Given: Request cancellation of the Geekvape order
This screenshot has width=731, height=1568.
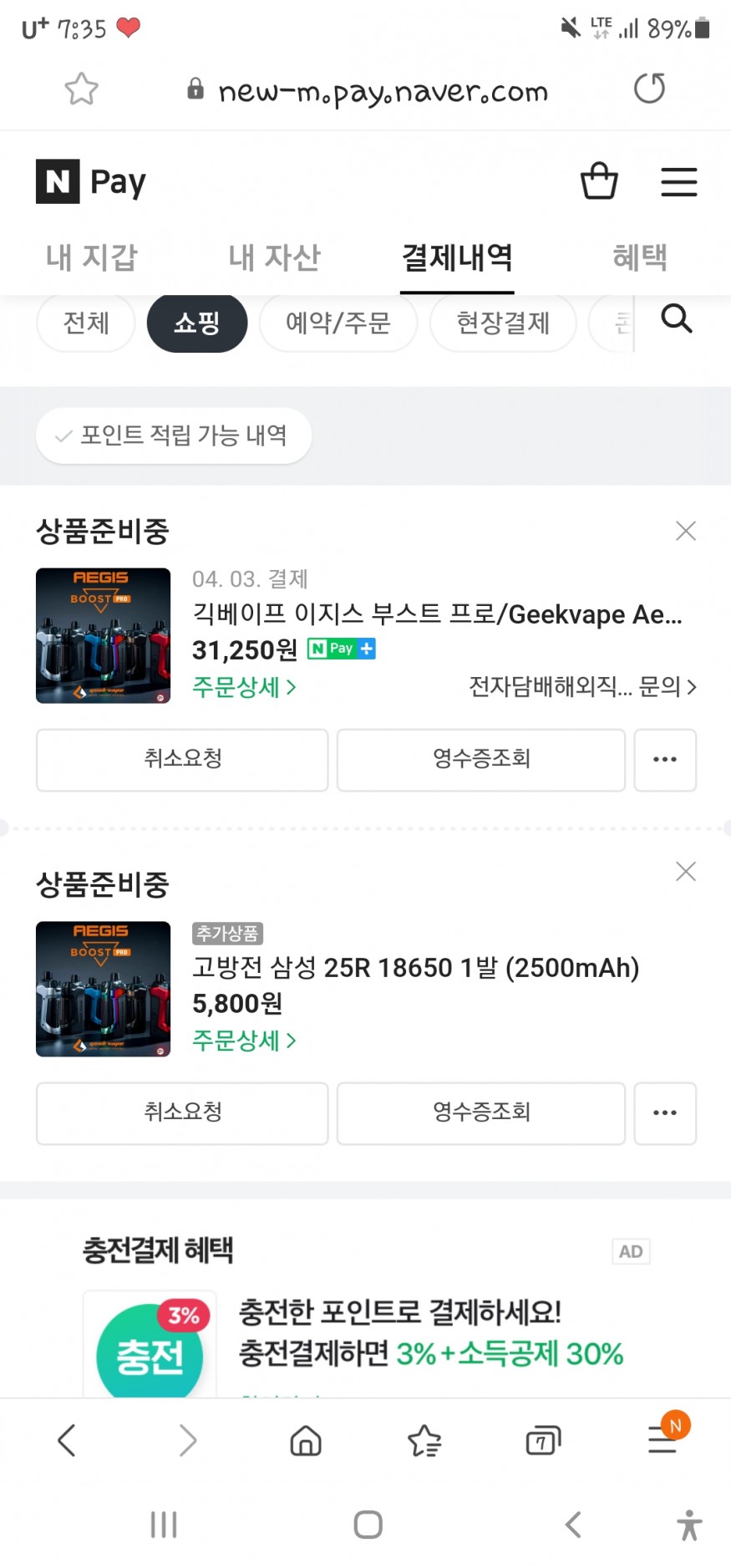Looking at the screenshot, I should [182, 759].
